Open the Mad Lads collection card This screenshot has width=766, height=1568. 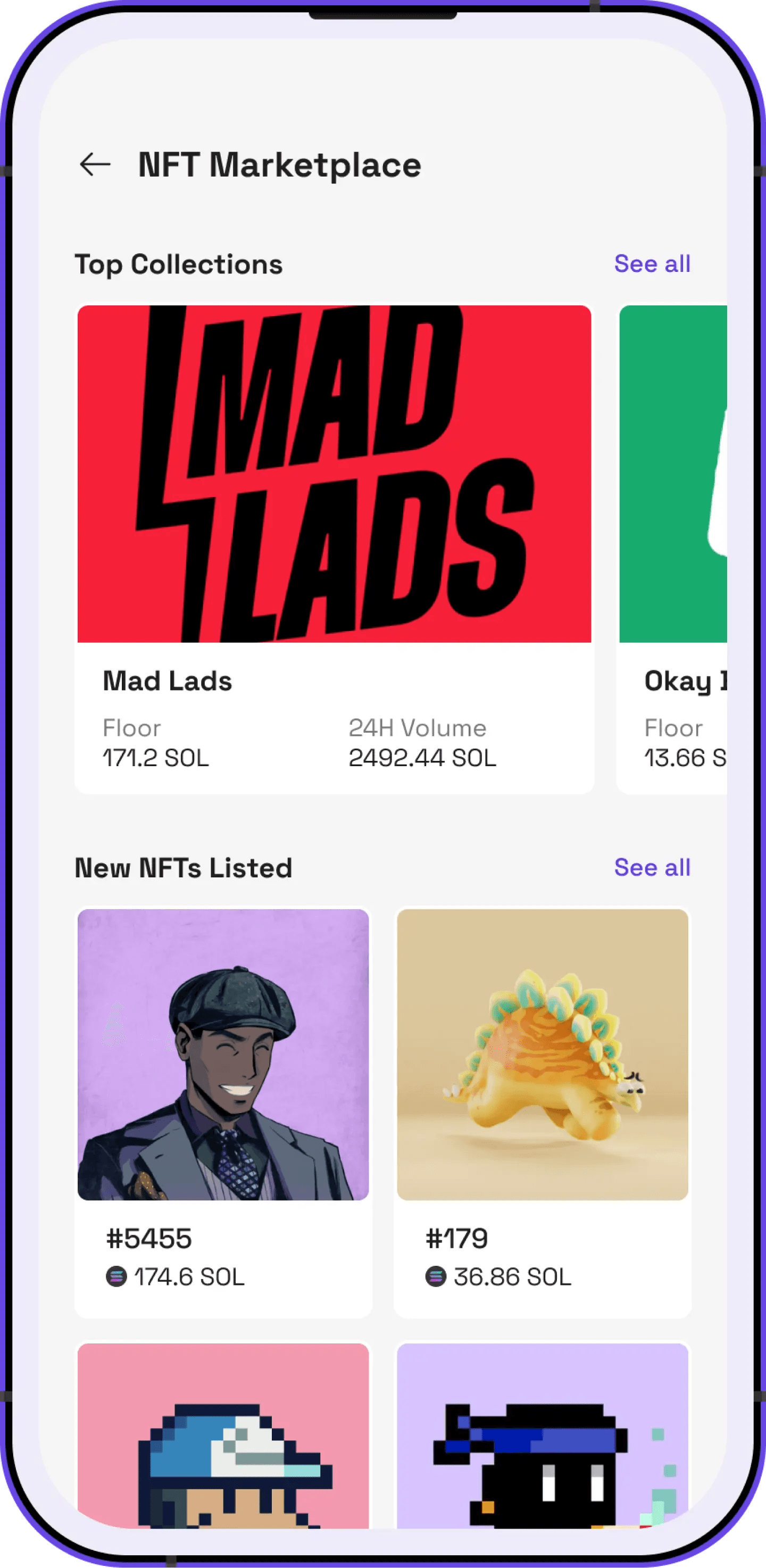pos(334,548)
